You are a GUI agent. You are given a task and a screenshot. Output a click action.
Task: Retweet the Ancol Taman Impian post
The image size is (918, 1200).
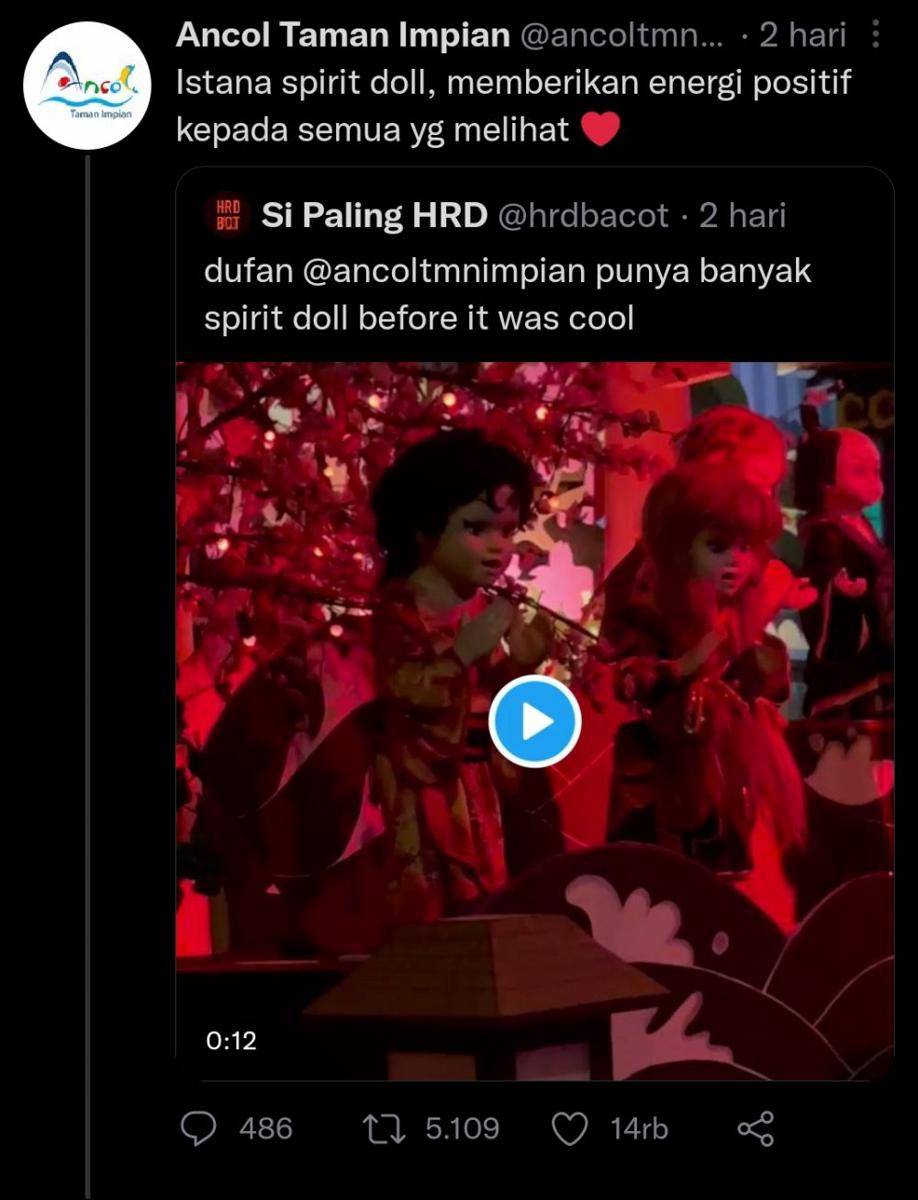(x=383, y=1129)
